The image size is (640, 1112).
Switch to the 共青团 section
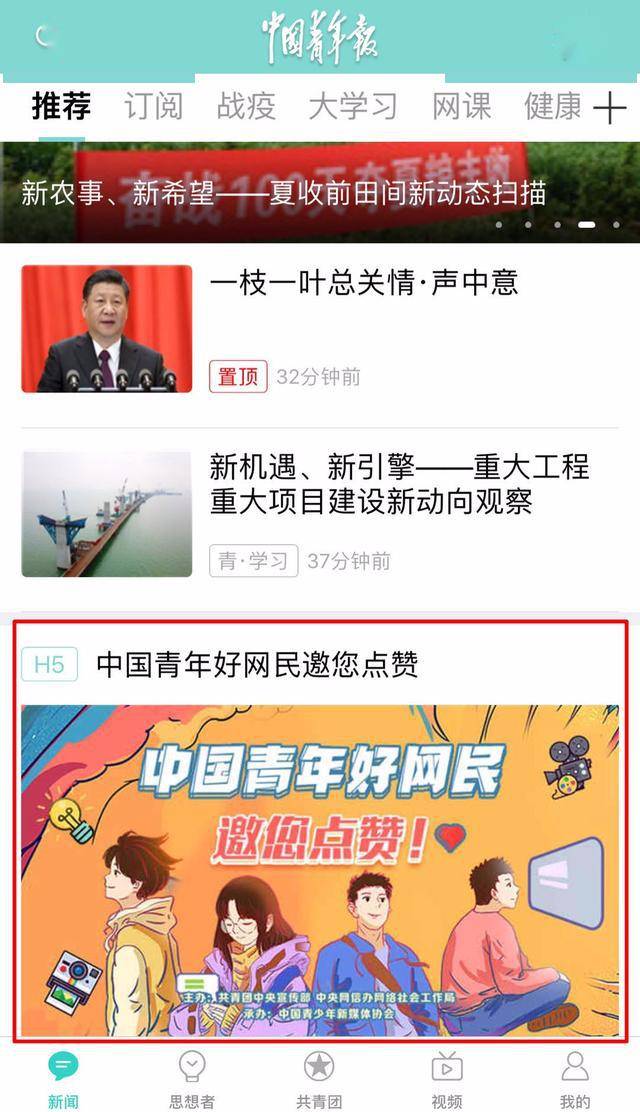pyautogui.click(x=319, y=1079)
